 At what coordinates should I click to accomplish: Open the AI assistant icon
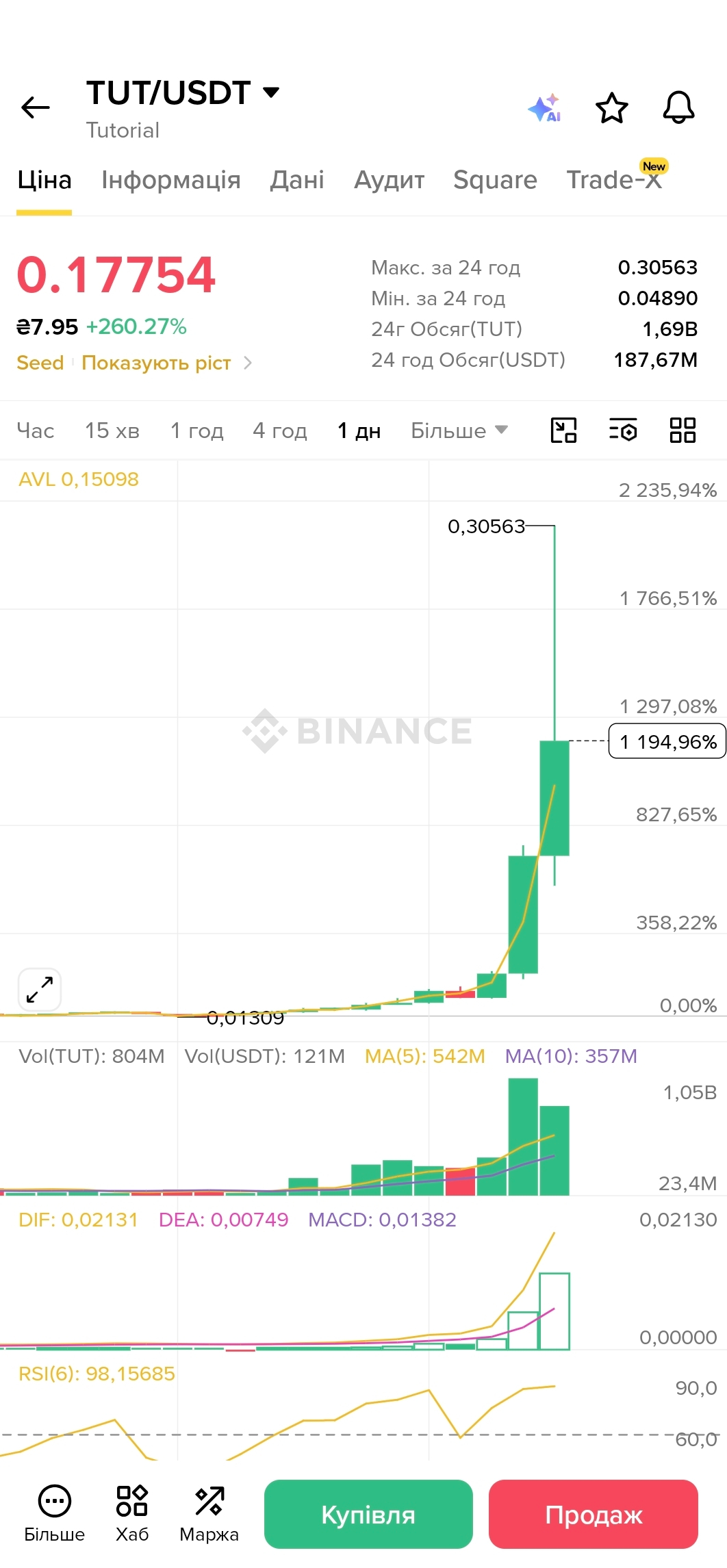(x=545, y=108)
